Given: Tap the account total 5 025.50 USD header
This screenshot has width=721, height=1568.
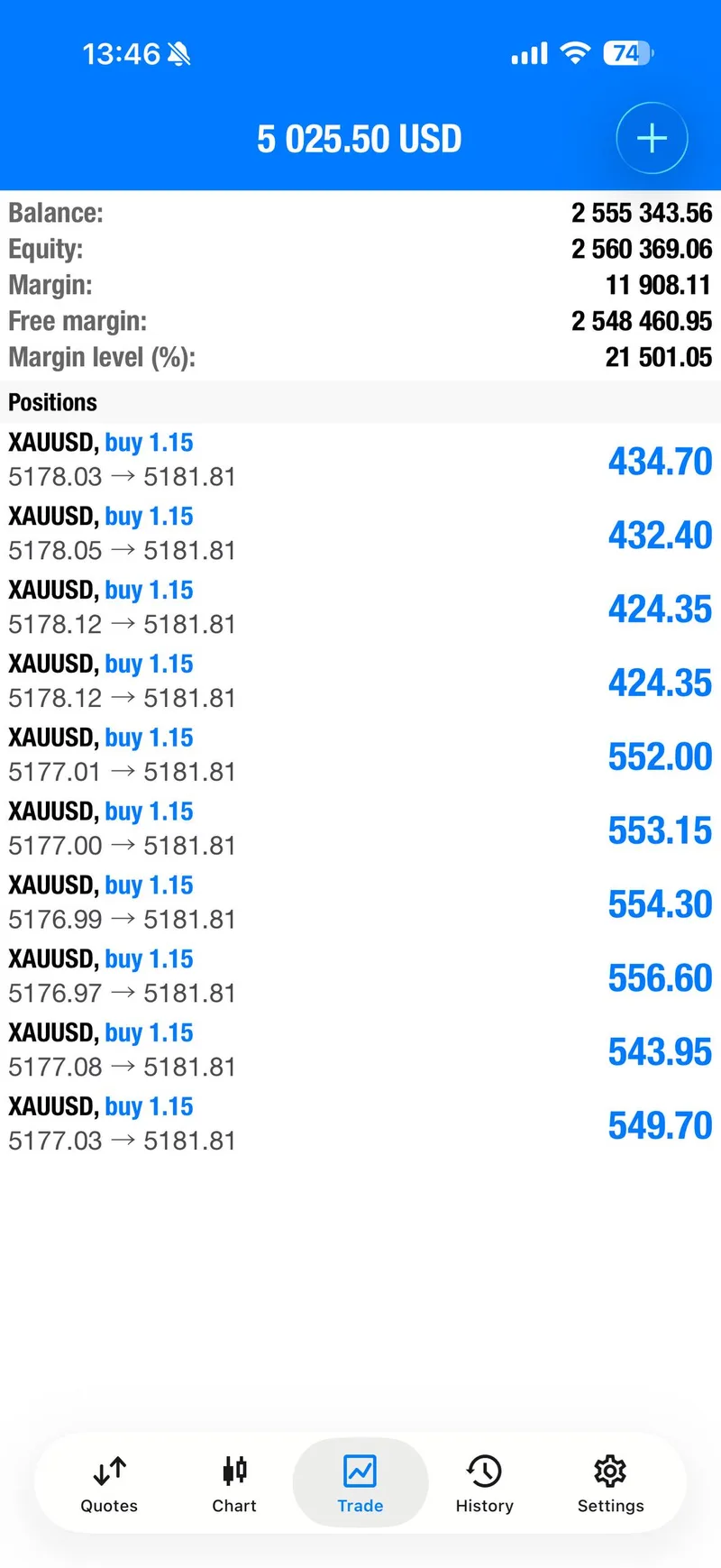Looking at the screenshot, I should [360, 138].
